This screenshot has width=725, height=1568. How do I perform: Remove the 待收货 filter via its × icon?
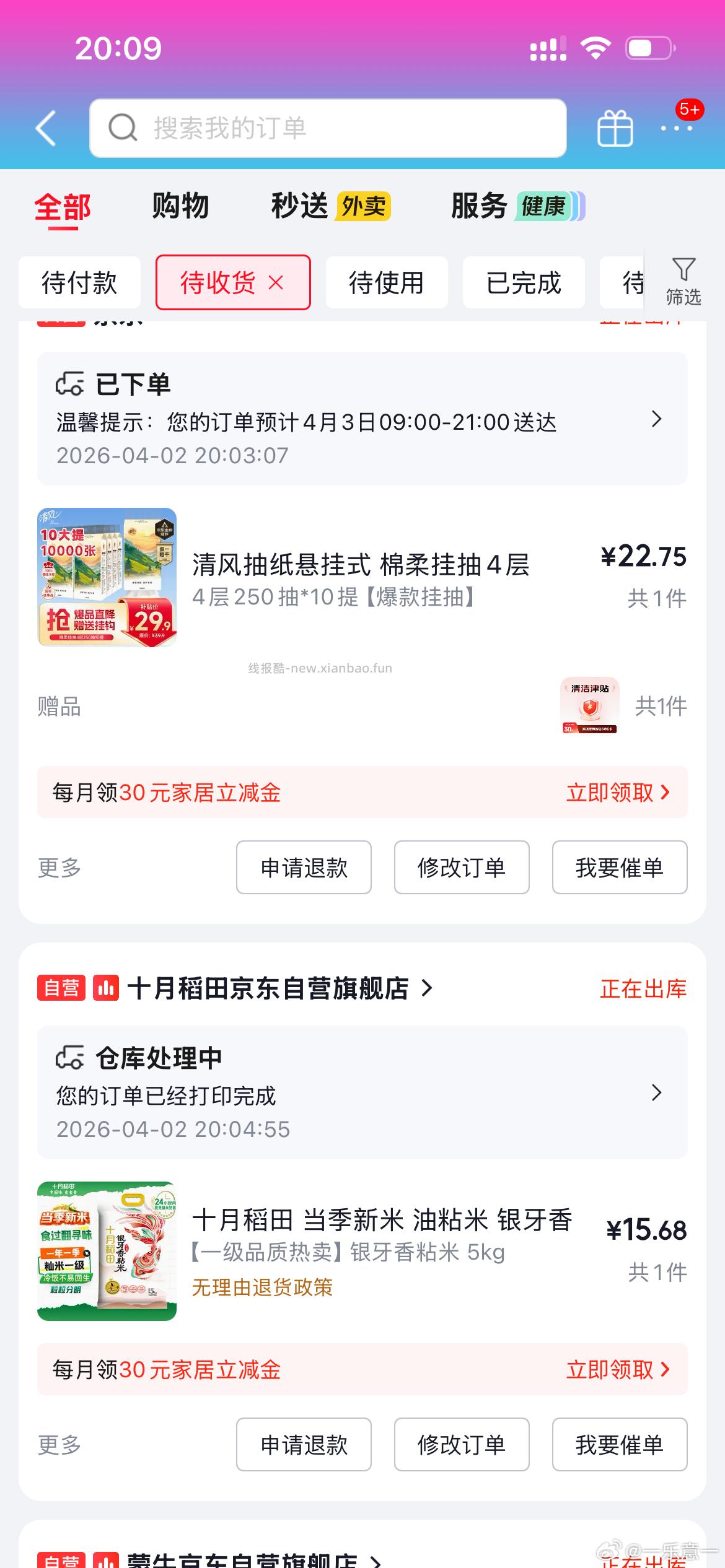click(275, 282)
